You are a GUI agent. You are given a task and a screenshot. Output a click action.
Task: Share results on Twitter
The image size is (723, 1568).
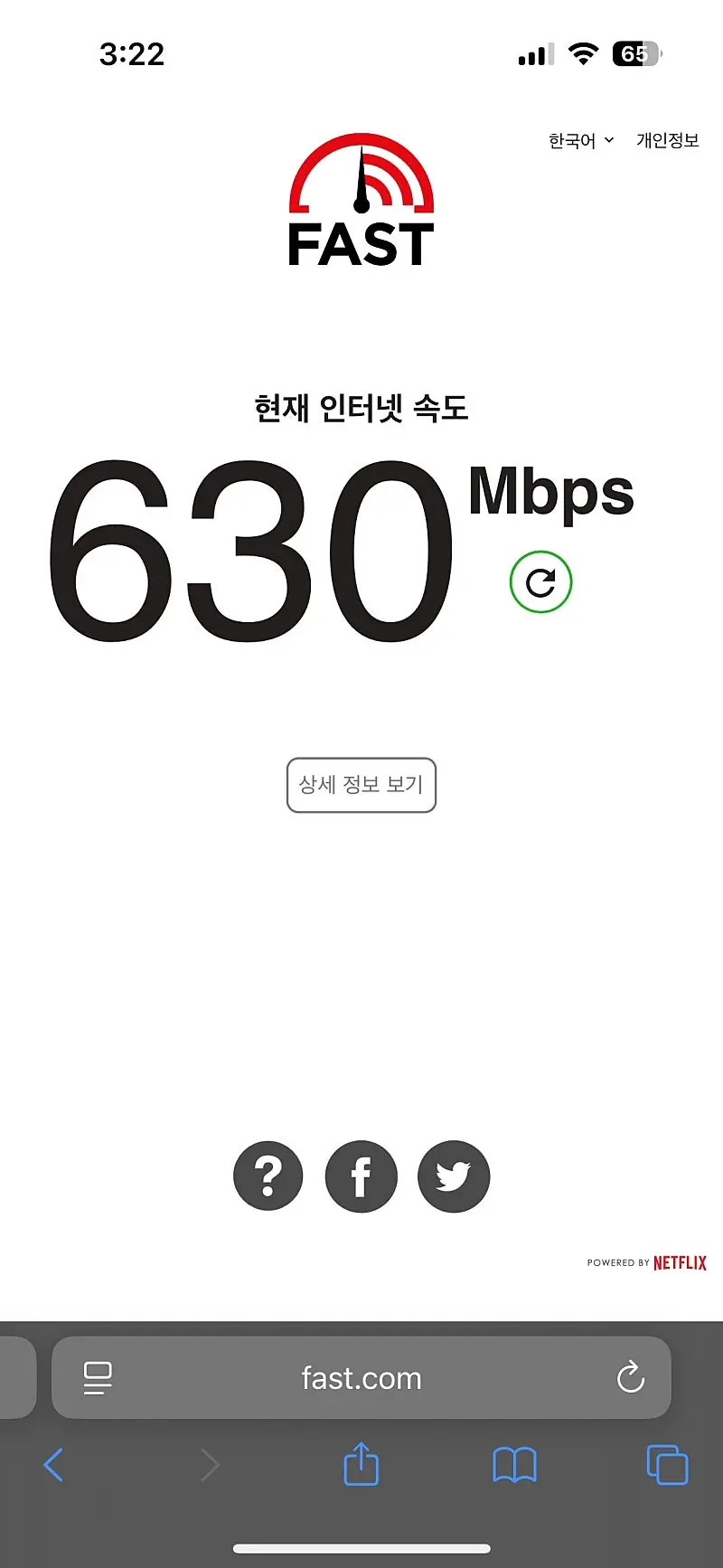tap(454, 1176)
